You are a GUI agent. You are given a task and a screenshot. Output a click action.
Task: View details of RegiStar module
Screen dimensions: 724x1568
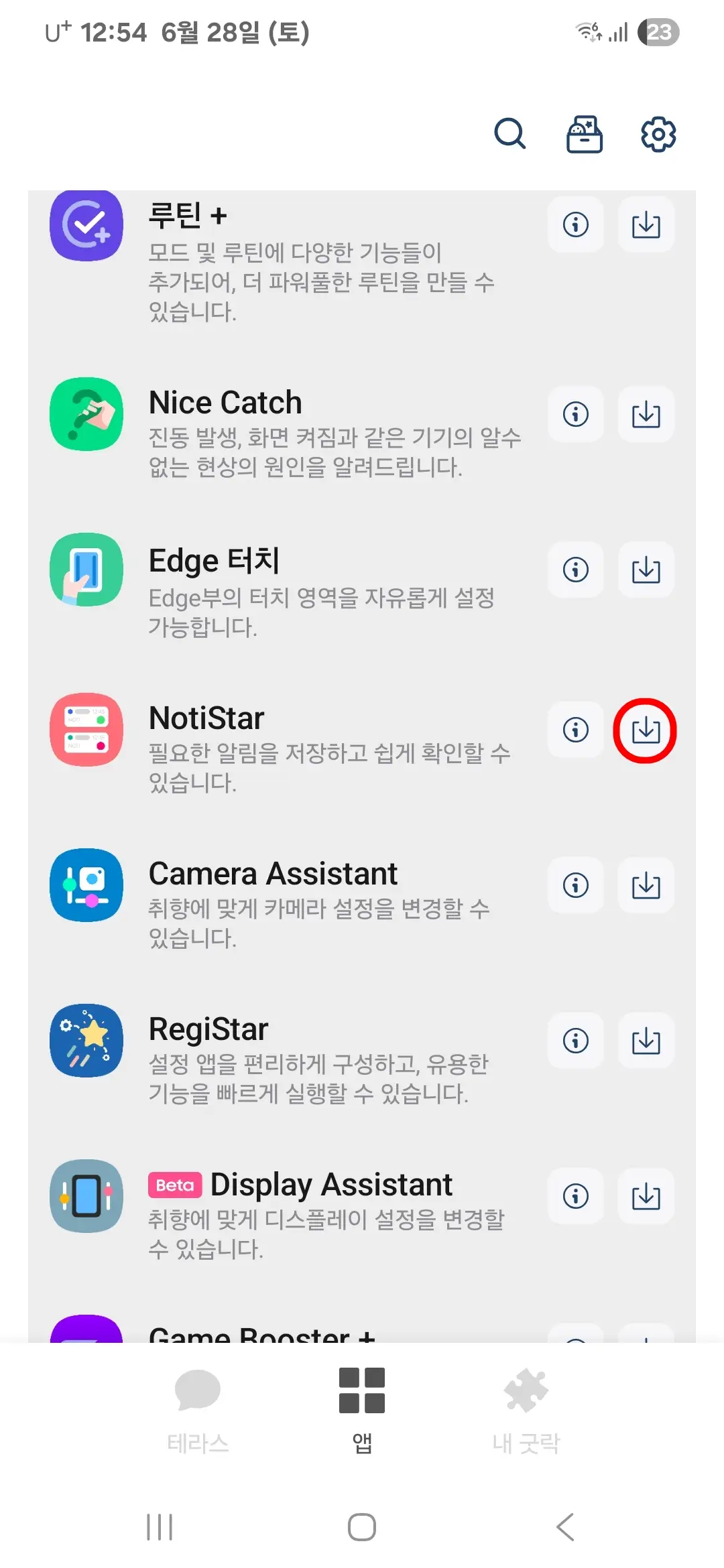(575, 1041)
